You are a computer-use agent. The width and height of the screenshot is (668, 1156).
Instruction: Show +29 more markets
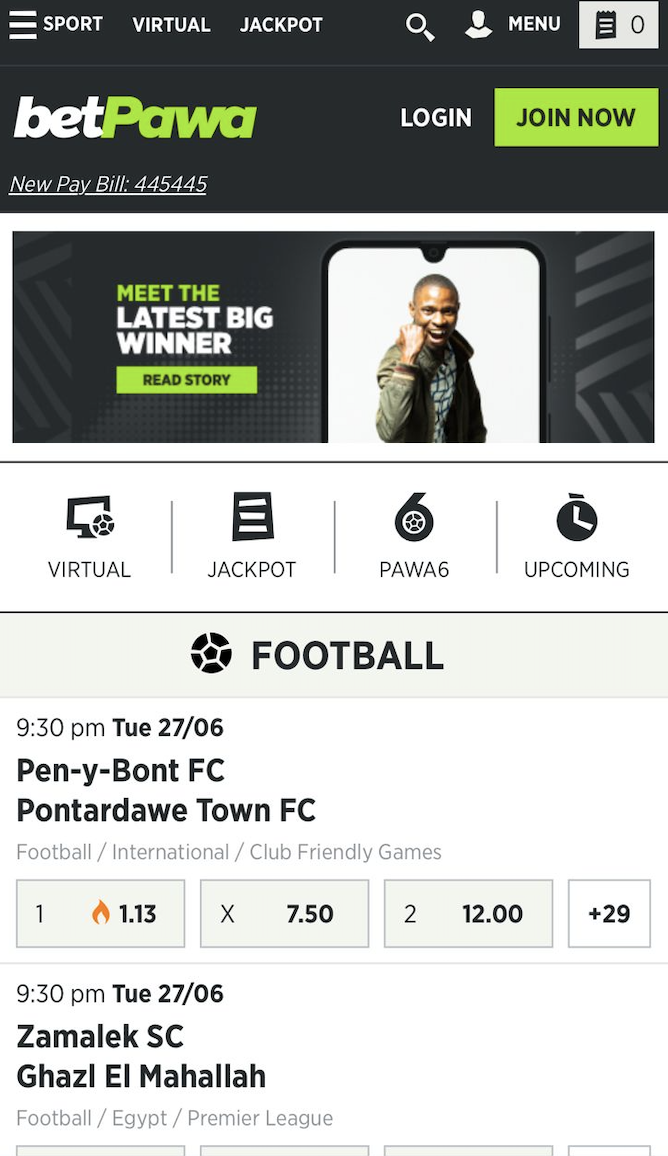[610, 913]
